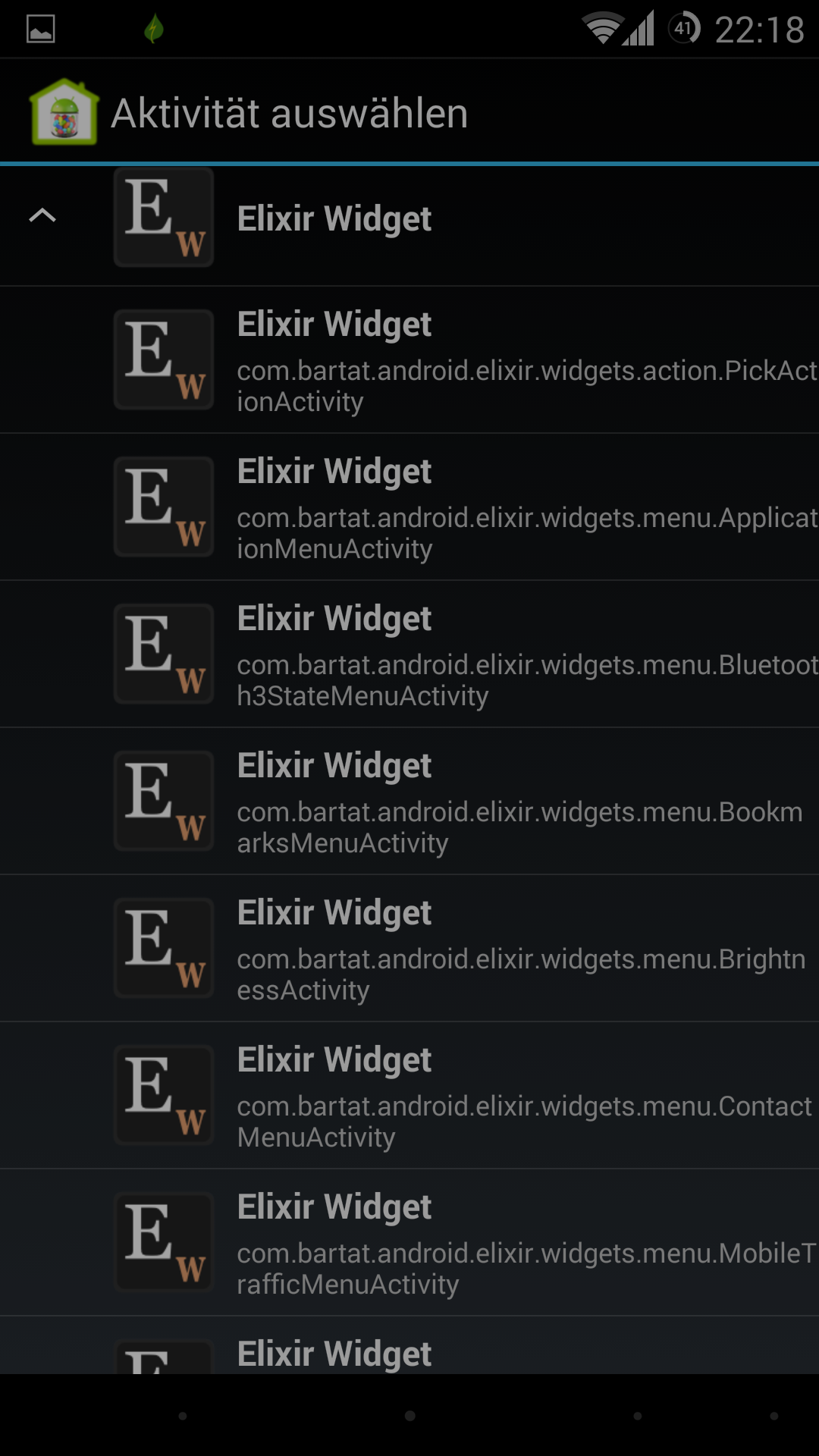Select the PickActionActivity entry
Viewport: 819px width, 1456px height.
click(409, 360)
